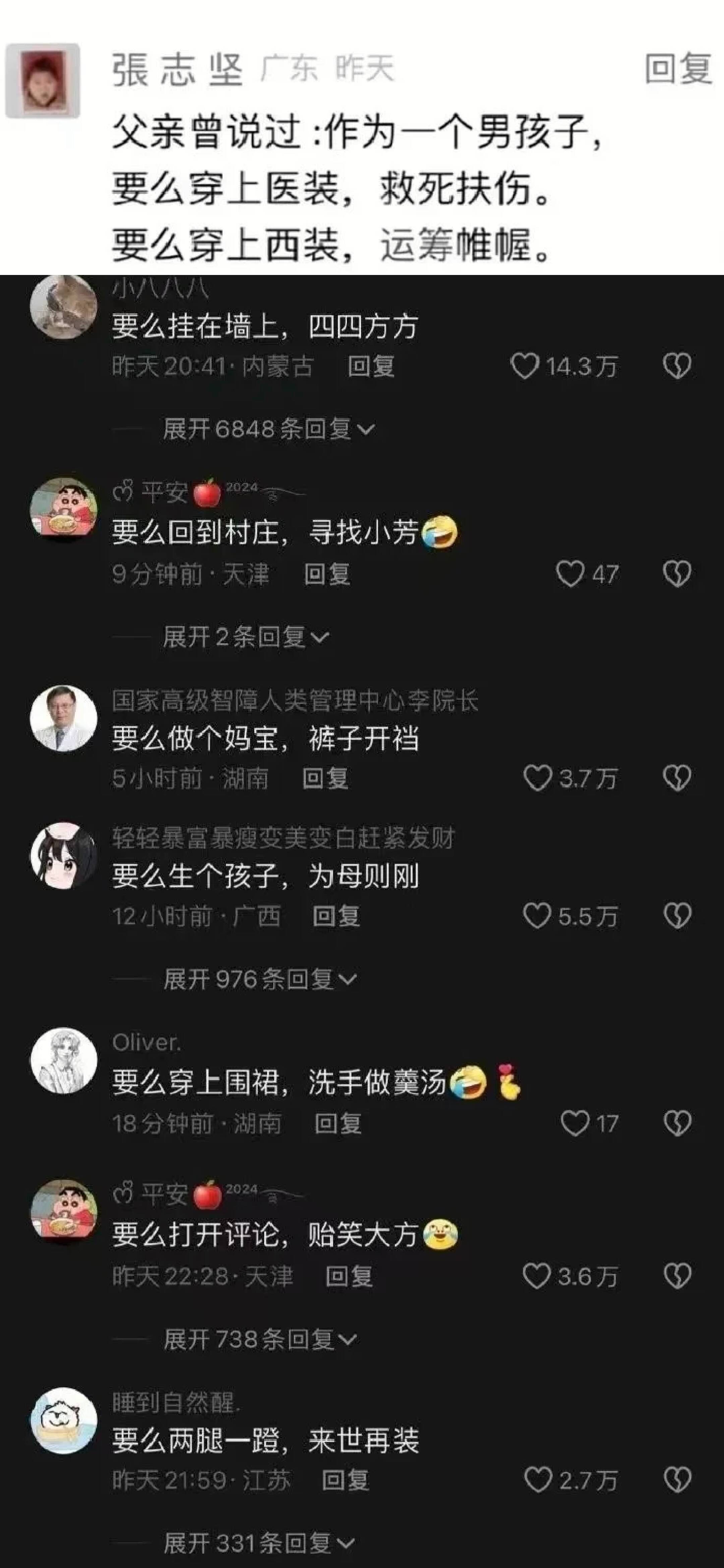Reply to 張志坚's comment
Screen dimensions: 724x1568
click(x=678, y=68)
